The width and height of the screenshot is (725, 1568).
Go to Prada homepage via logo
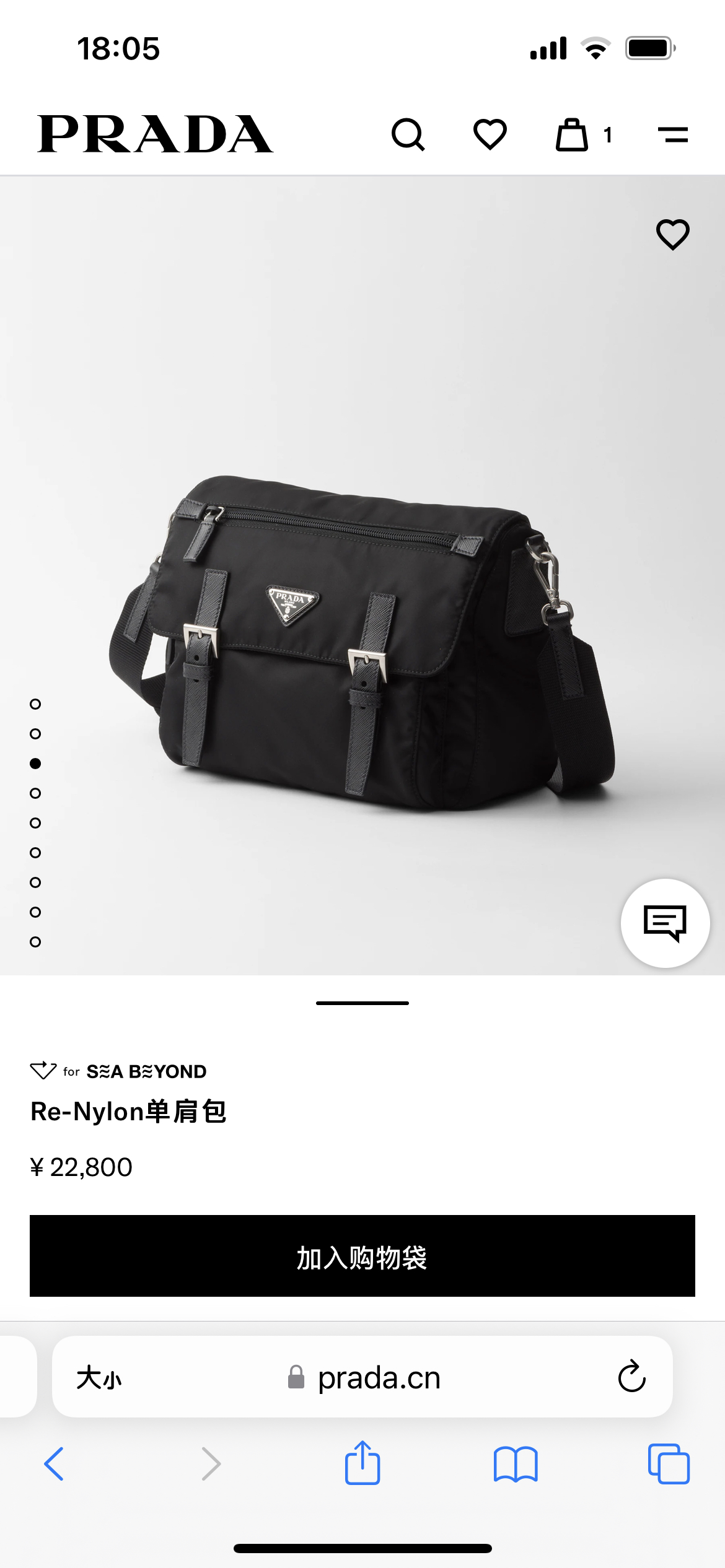(155, 134)
